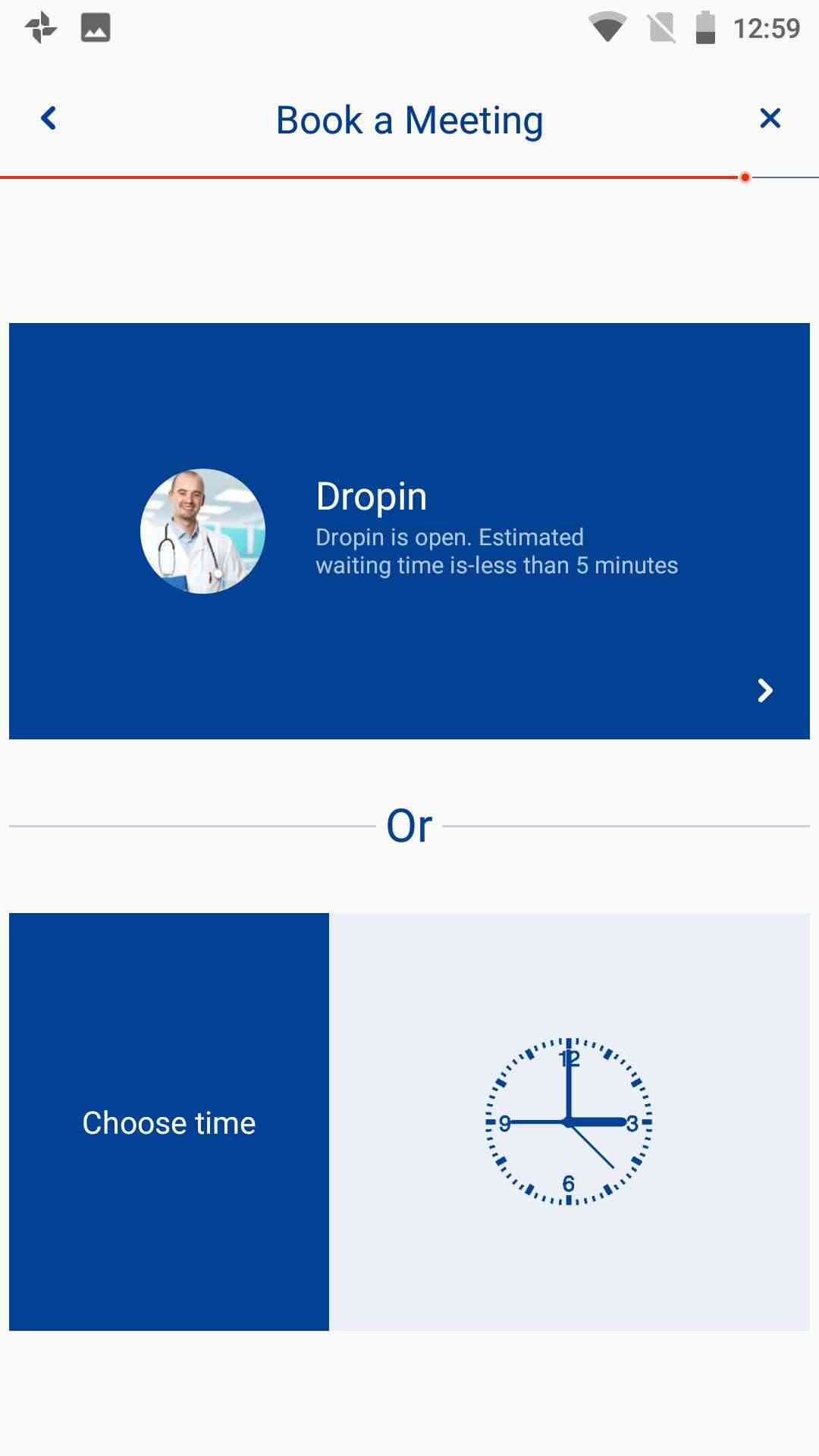The image size is (819, 1456).
Task: Go back from Book a Meeting
Action: tap(49, 118)
